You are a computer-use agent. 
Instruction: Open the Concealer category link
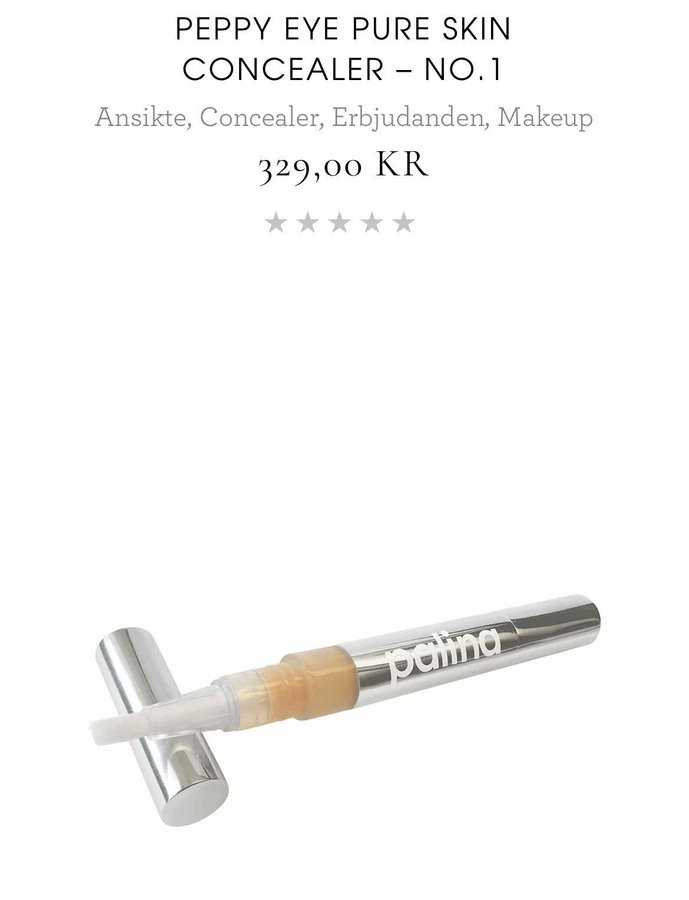(260, 117)
